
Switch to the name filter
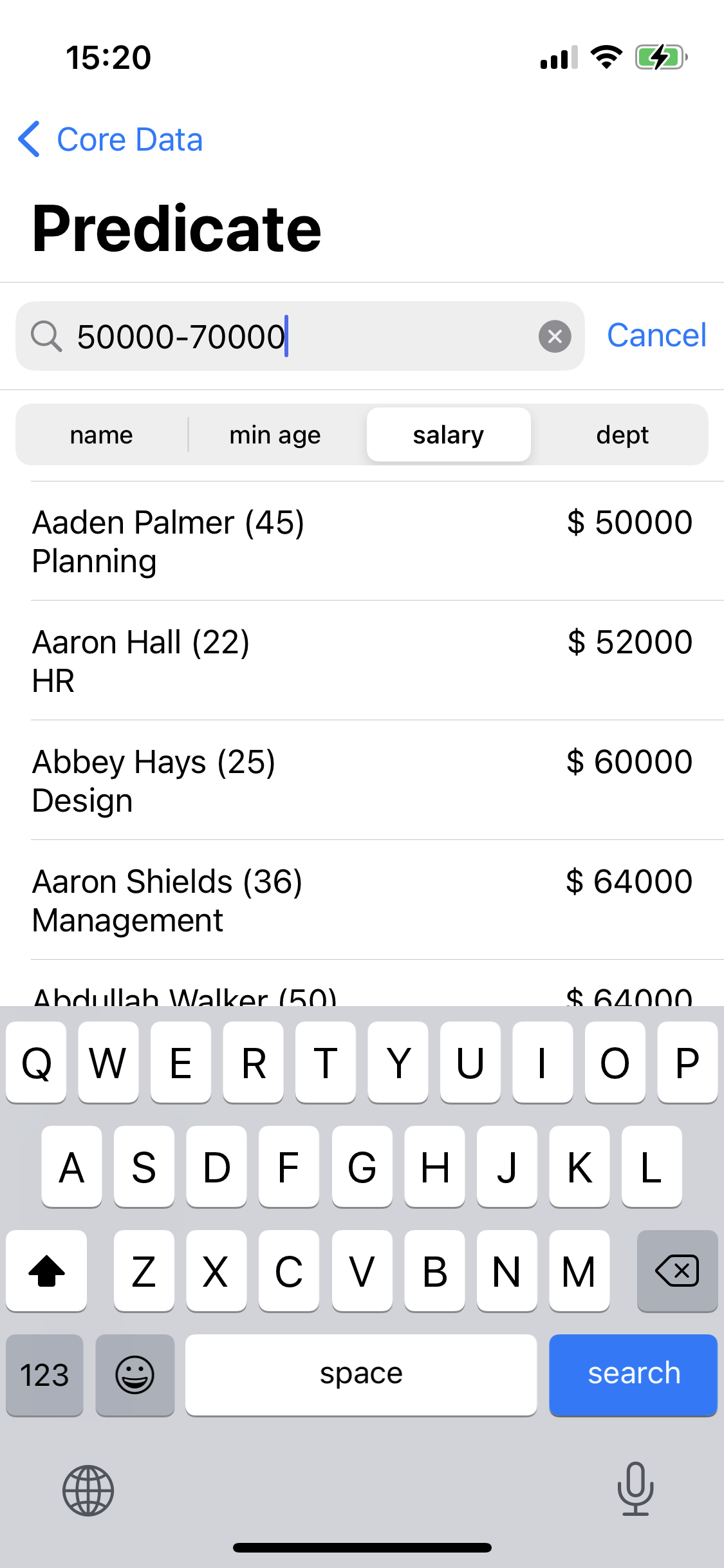tap(102, 435)
